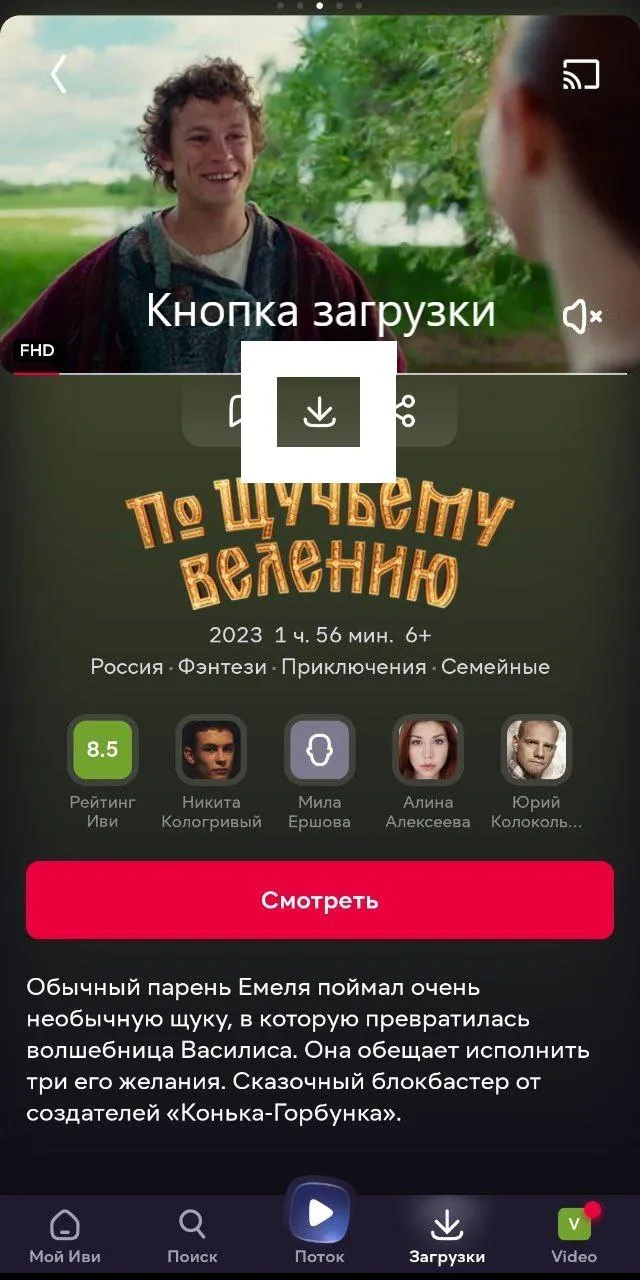This screenshot has width=640, height=1280.
Task: Open actor Никита Кологривый's page
Action: [x=211, y=772]
